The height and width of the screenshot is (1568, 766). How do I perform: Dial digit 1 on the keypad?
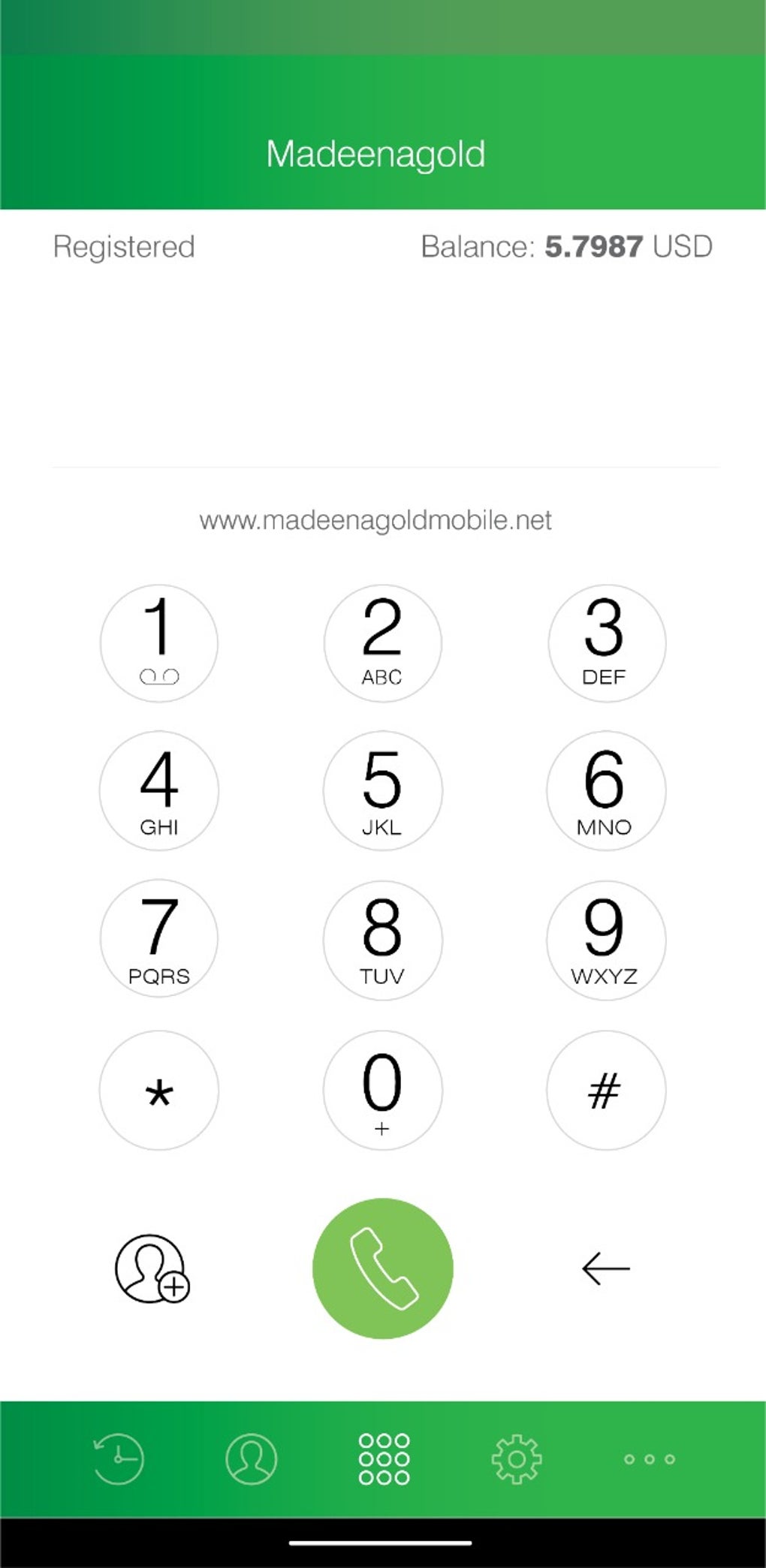158,643
